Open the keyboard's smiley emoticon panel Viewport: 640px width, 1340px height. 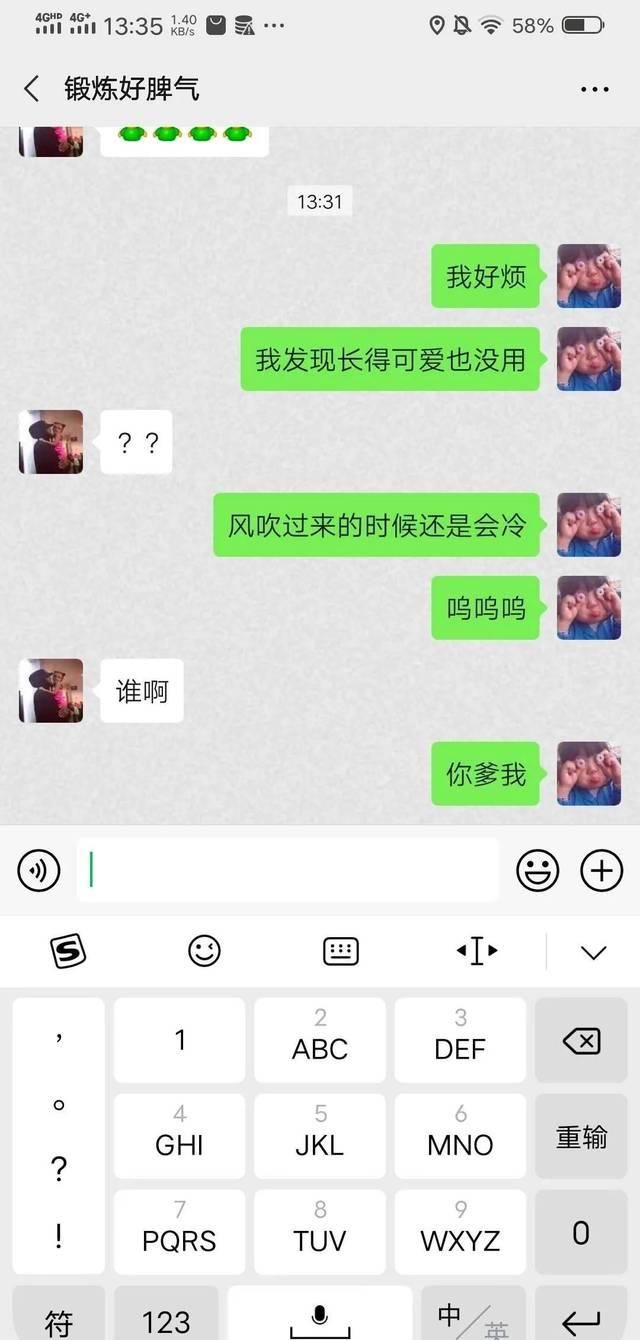pyautogui.click(x=204, y=951)
